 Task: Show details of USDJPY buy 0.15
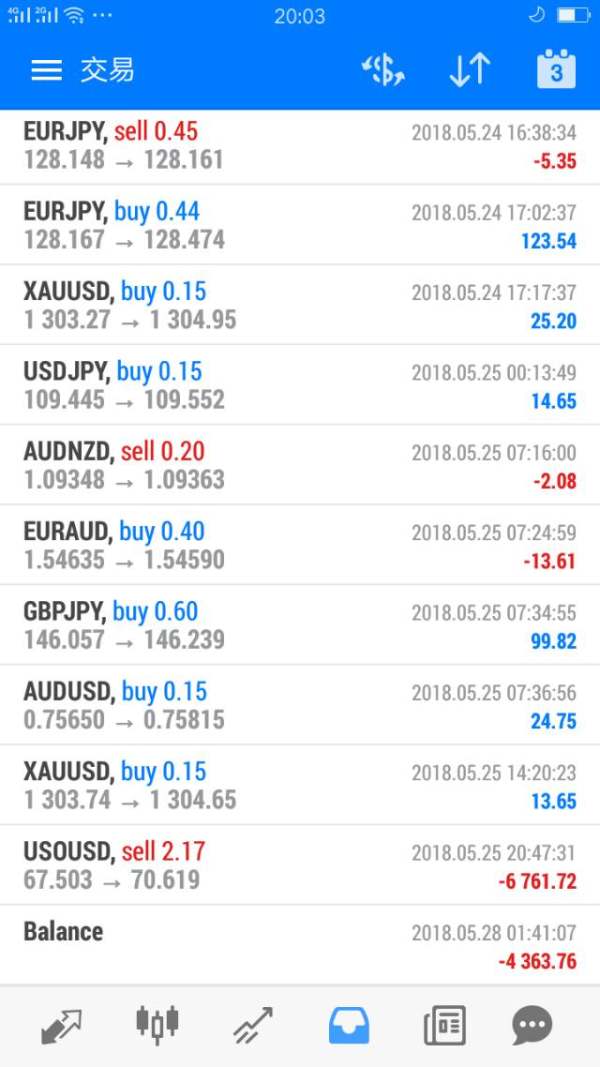coord(300,386)
